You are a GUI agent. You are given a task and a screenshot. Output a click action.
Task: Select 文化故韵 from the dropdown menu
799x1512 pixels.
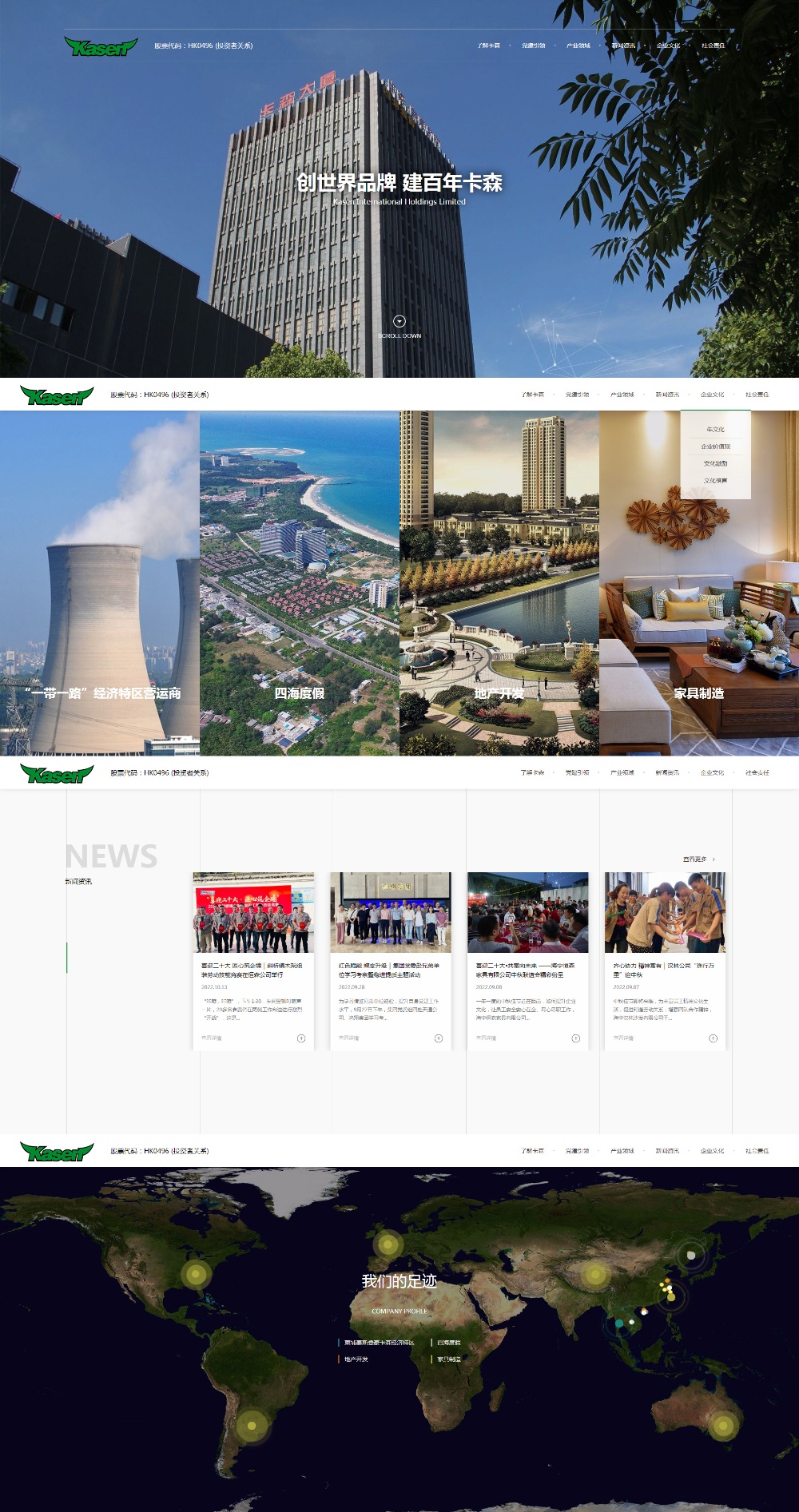[715, 463]
